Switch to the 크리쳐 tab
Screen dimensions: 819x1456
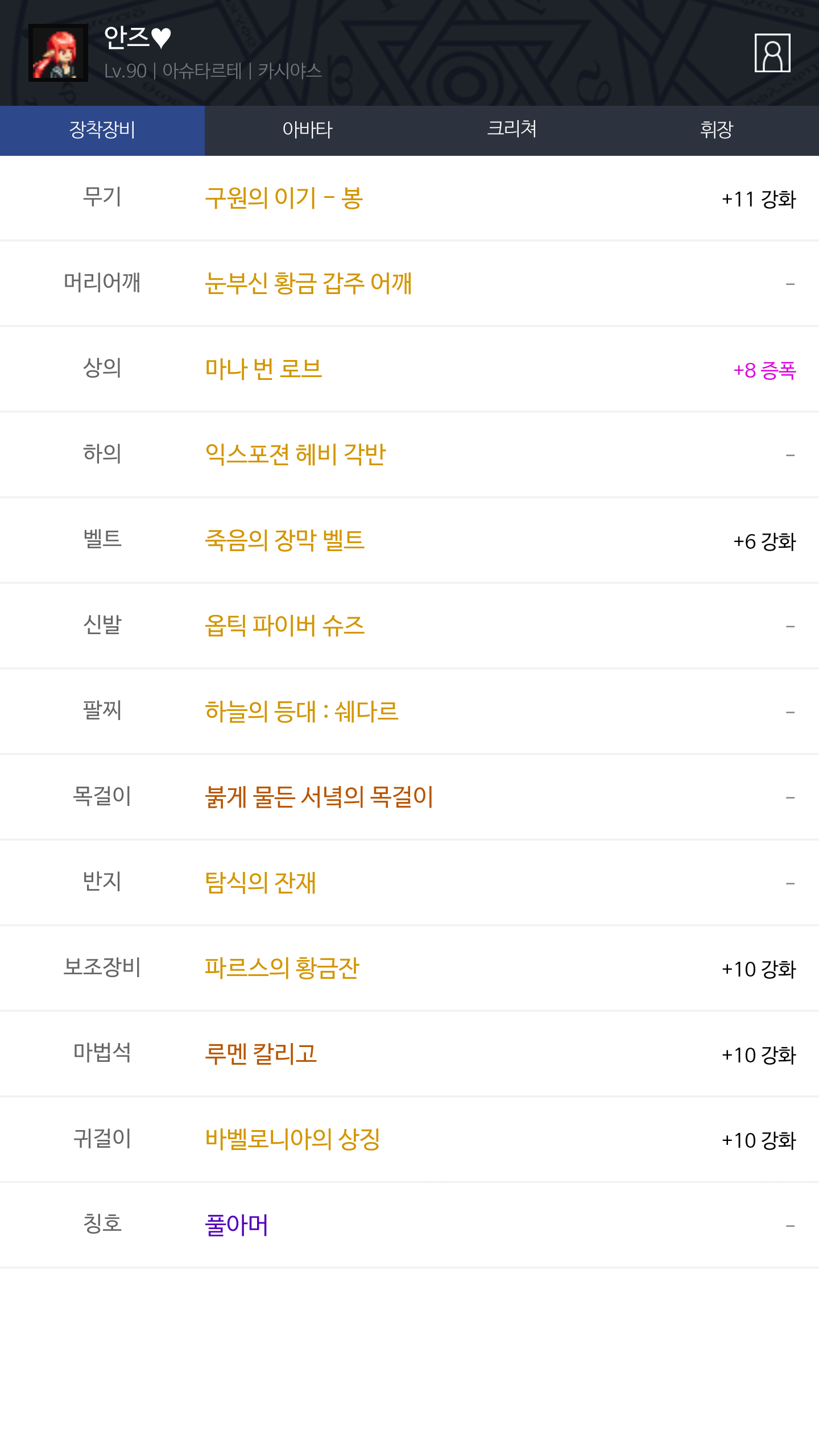point(512,130)
